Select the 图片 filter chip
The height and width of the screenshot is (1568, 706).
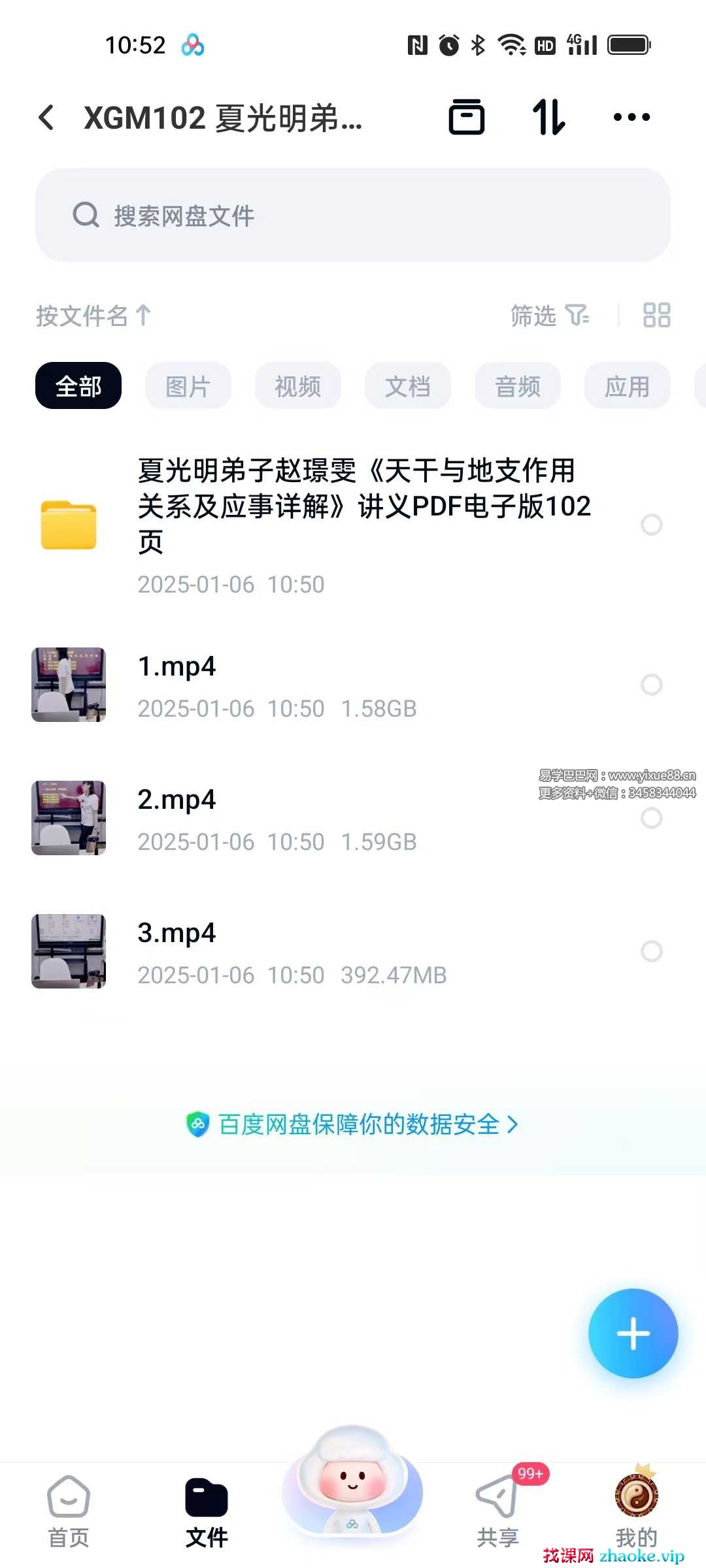coord(188,386)
